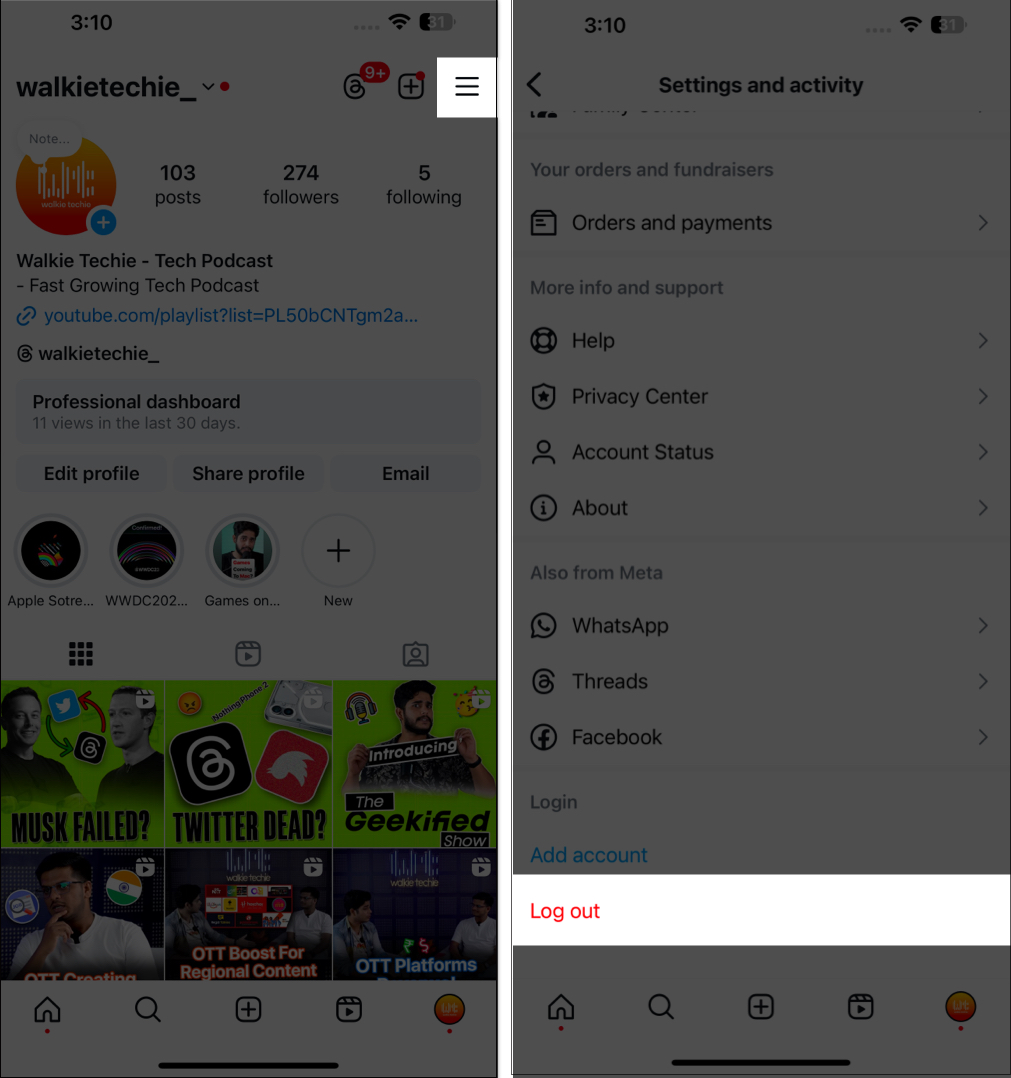Tap the Email button
1011x1078 pixels.
[405, 474]
